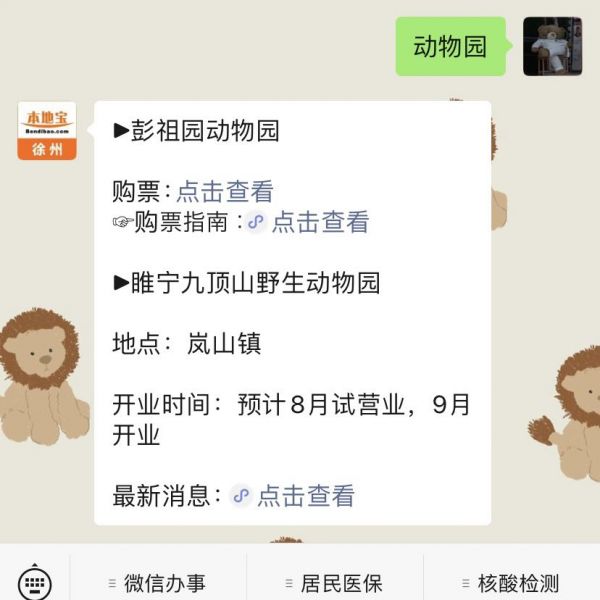Open the 购票 点击查看 link
600x600 pixels.
224,191
